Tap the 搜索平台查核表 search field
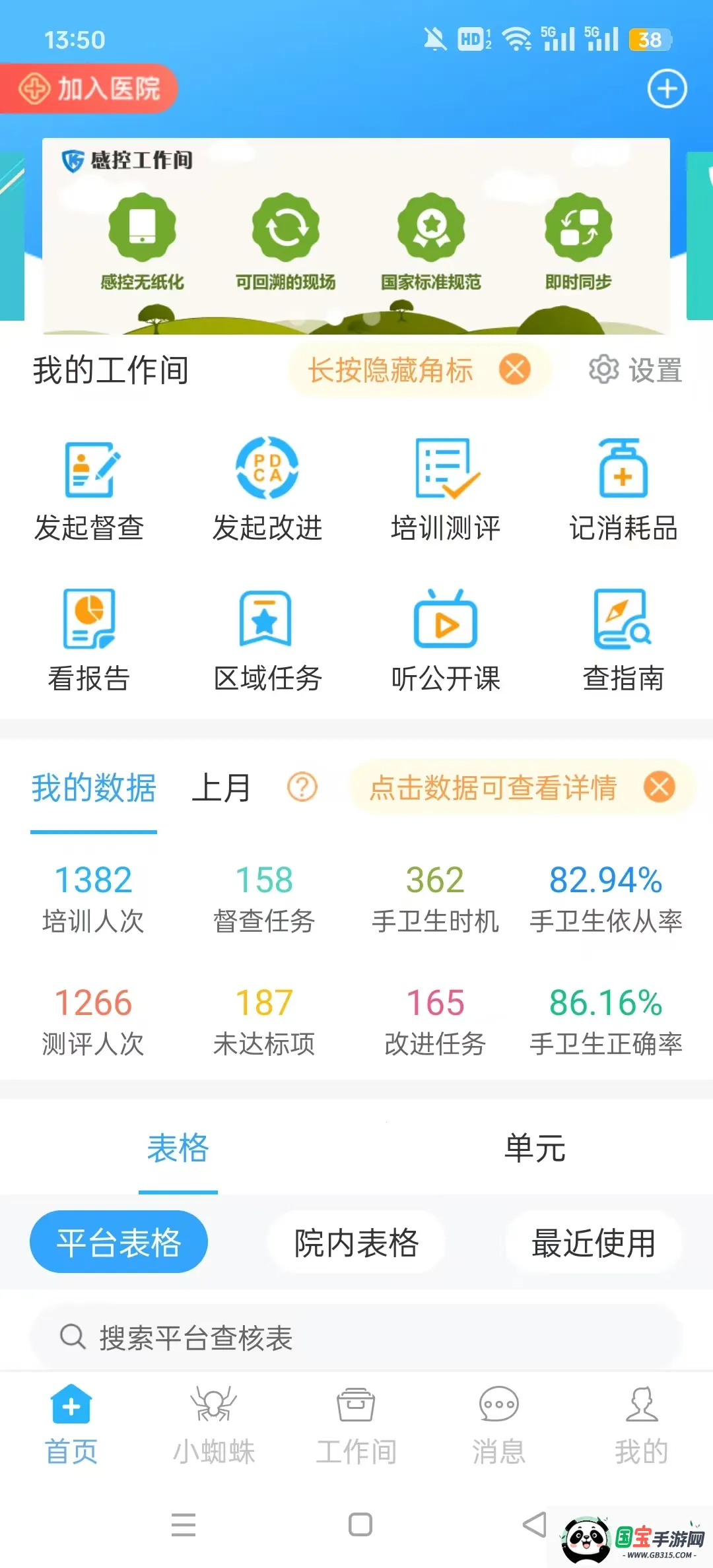 pos(356,1337)
